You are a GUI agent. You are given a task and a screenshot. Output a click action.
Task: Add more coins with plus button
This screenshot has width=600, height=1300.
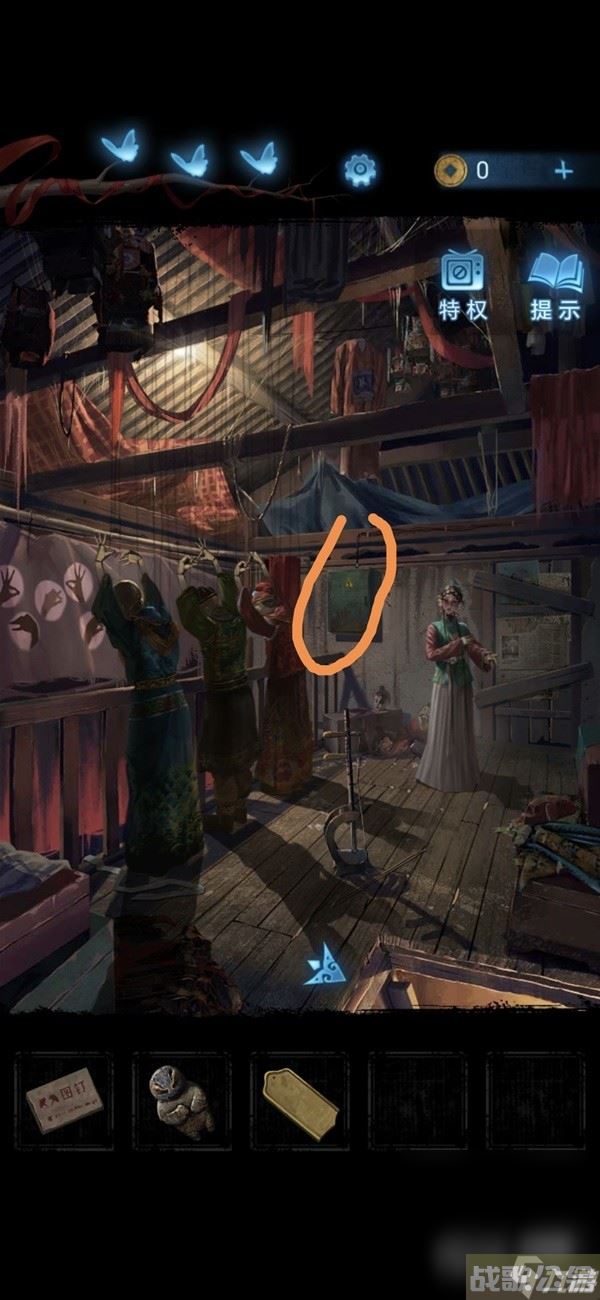564,170
